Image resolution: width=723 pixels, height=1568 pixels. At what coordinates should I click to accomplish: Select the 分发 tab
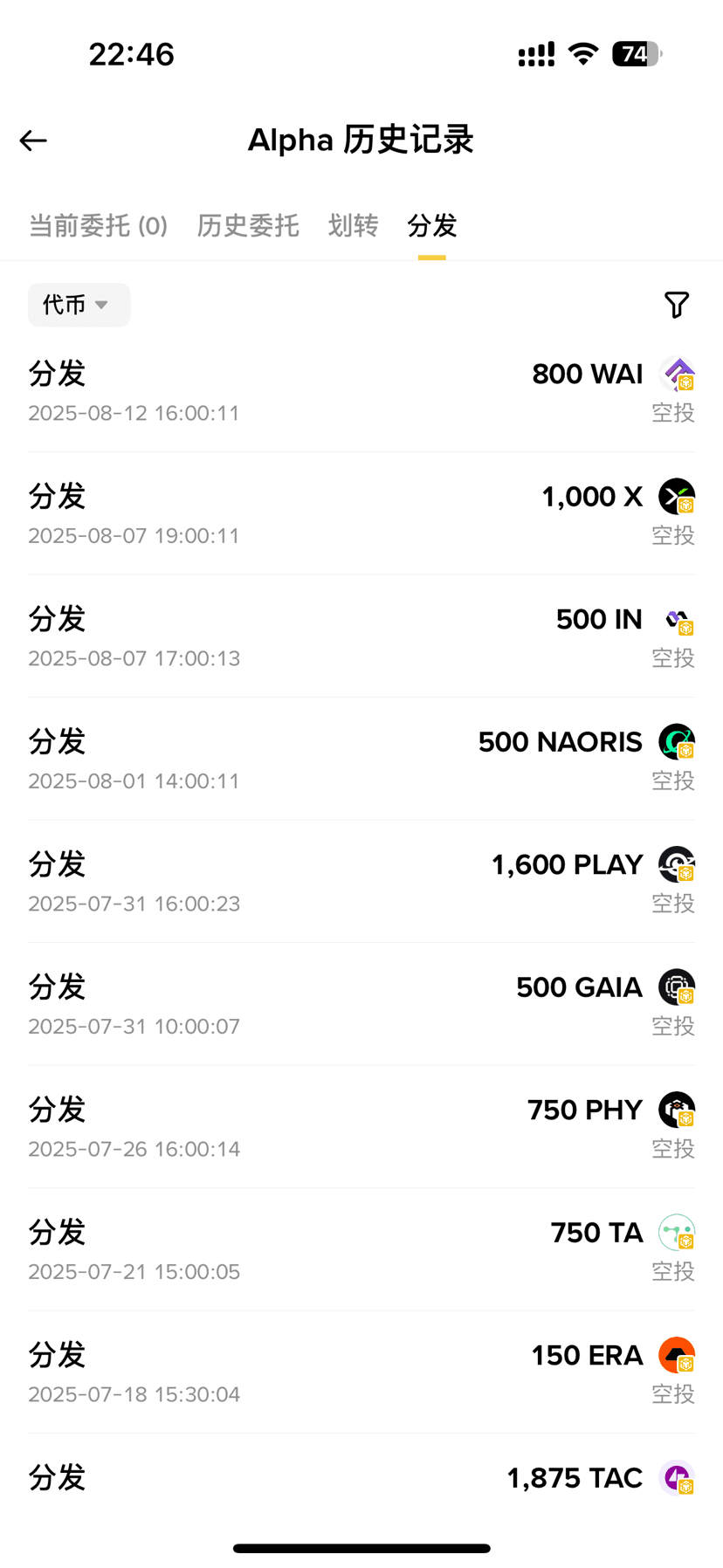click(x=432, y=225)
